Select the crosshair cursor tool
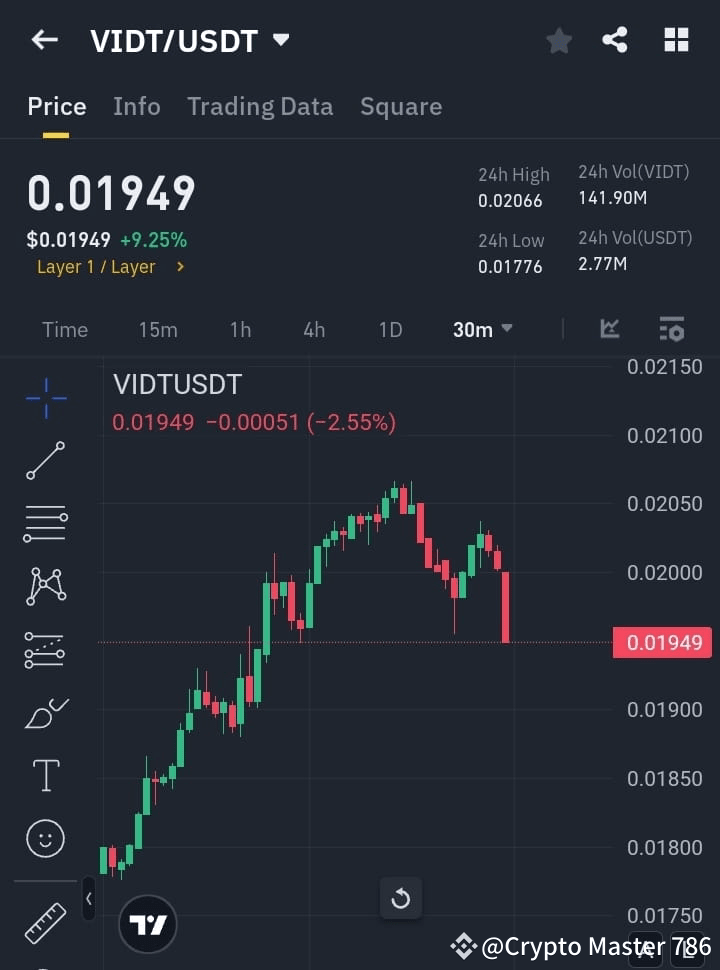This screenshot has height=970, width=720. pyautogui.click(x=45, y=398)
